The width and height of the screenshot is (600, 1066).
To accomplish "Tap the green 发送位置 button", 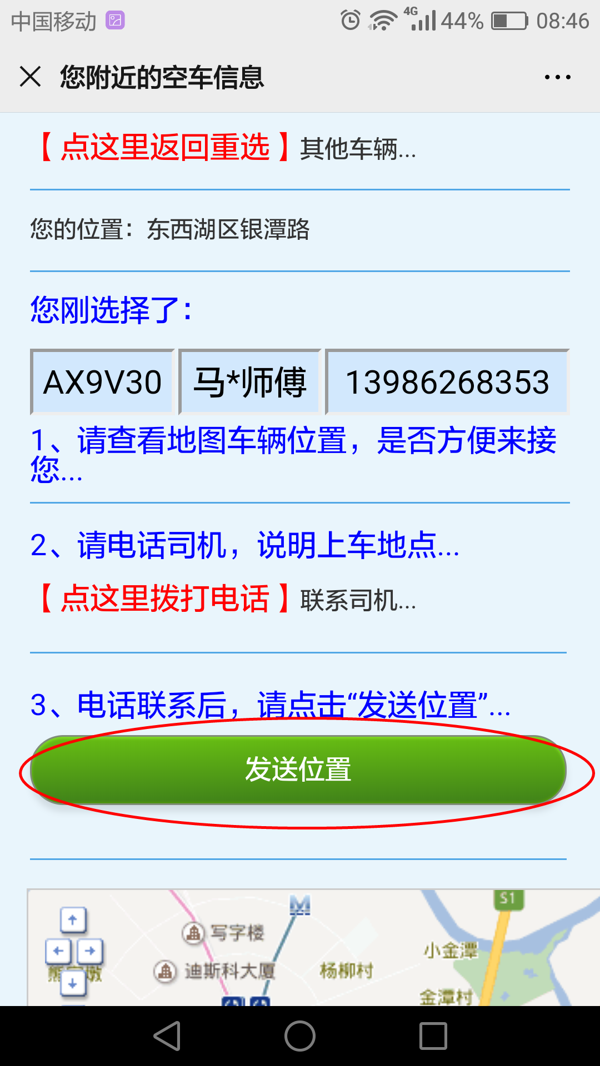I will click(298, 770).
